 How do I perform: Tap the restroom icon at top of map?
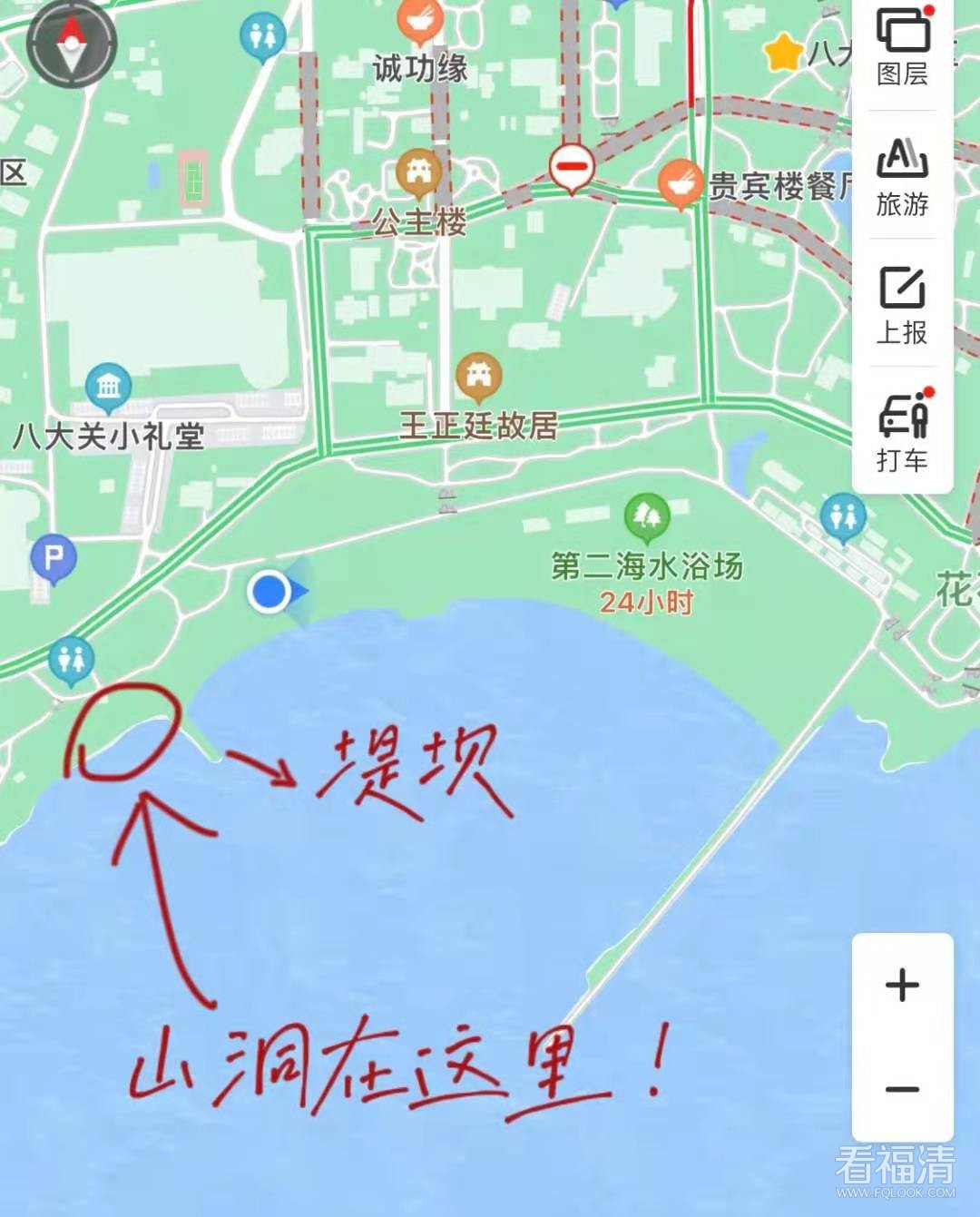point(263,36)
